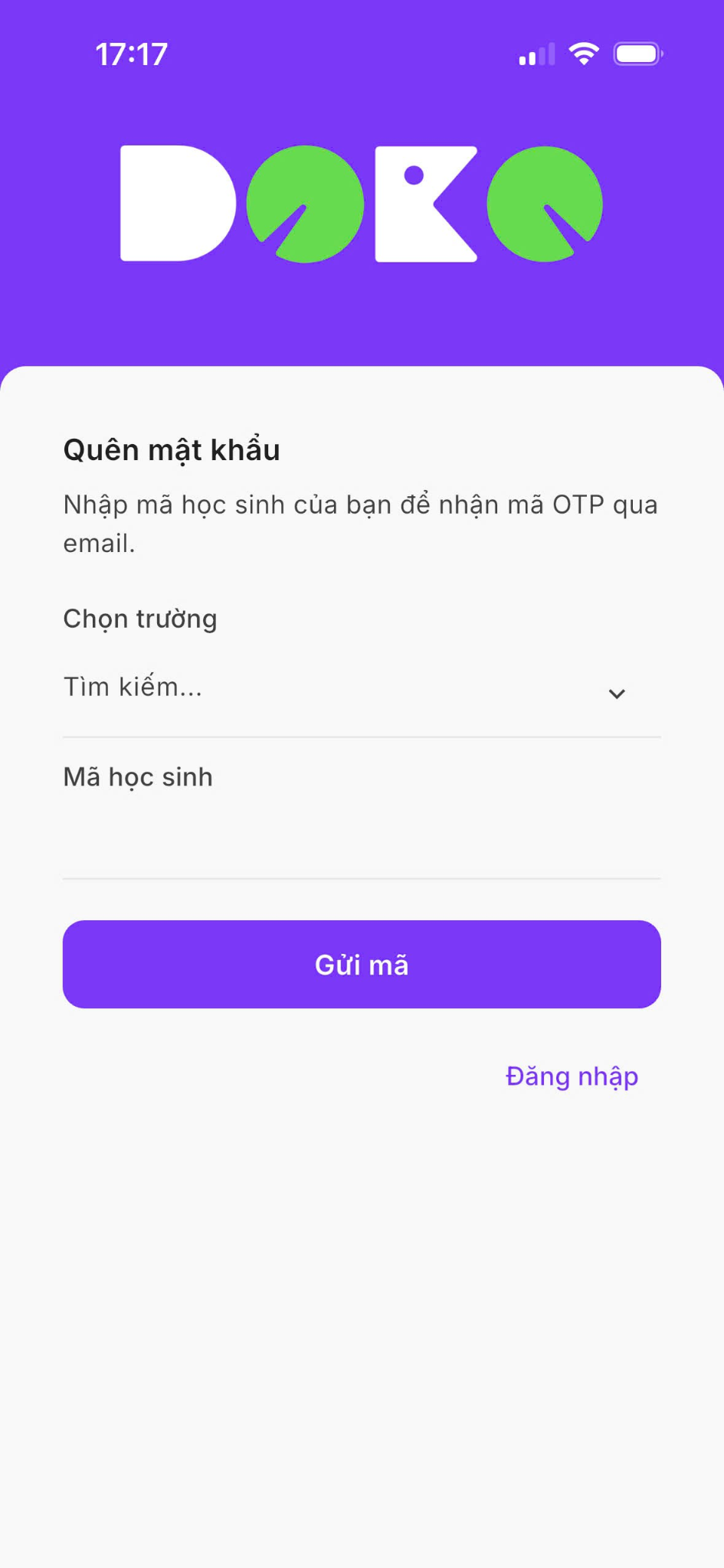Open the Chọn trường school dropdown

(361, 689)
